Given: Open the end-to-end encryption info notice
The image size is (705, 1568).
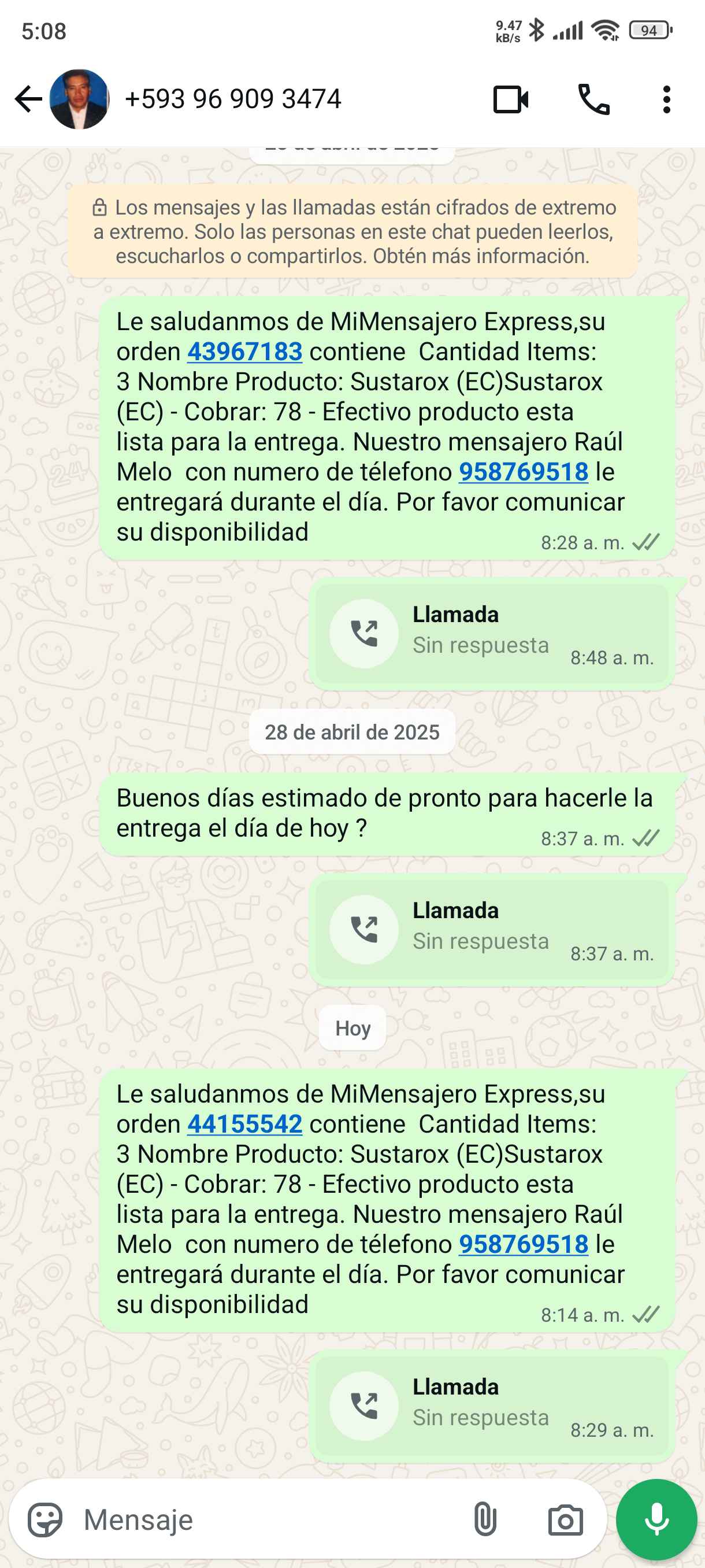Looking at the screenshot, I should [x=353, y=232].
